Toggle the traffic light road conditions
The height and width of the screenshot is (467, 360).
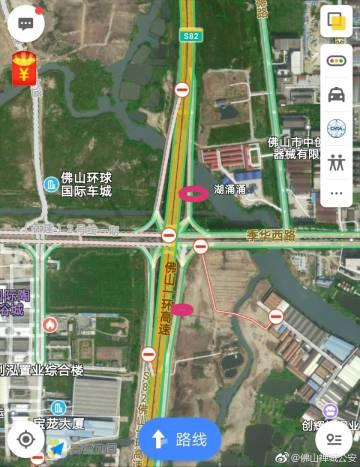336,61
